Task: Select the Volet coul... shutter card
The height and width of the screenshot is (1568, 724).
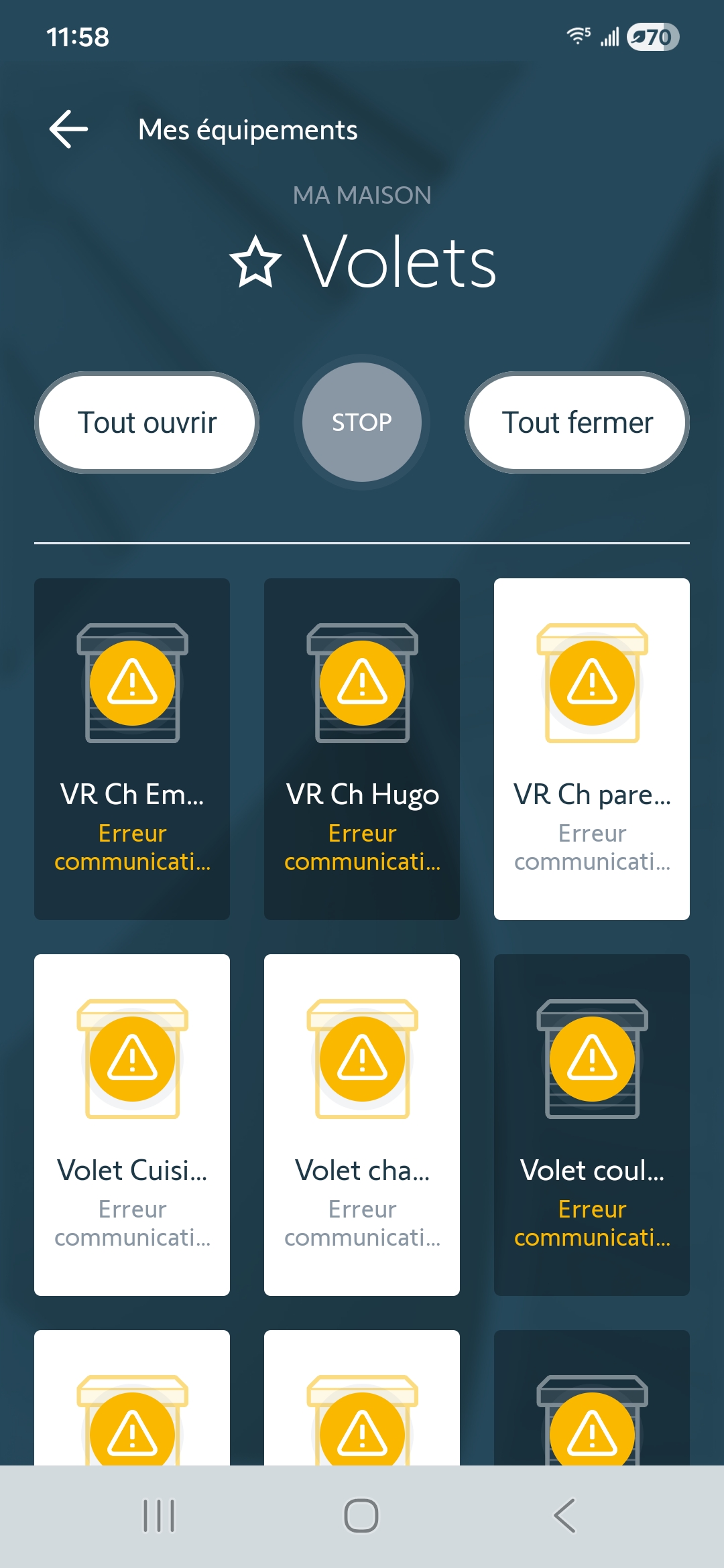Action: [x=592, y=1124]
